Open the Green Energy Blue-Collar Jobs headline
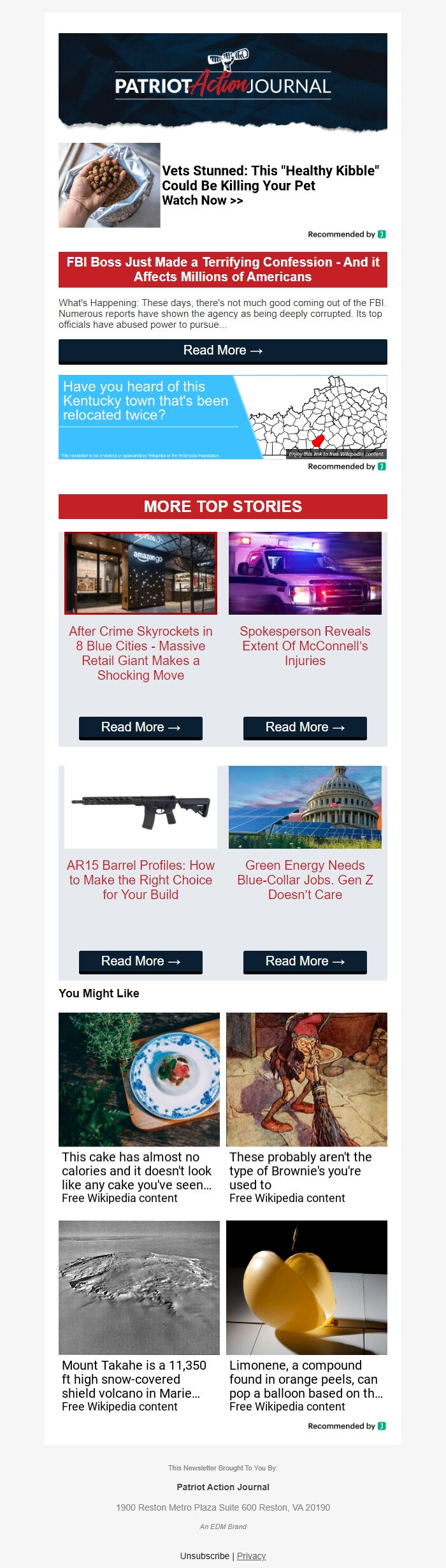This screenshot has height=1568, width=446. click(x=305, y=880)
